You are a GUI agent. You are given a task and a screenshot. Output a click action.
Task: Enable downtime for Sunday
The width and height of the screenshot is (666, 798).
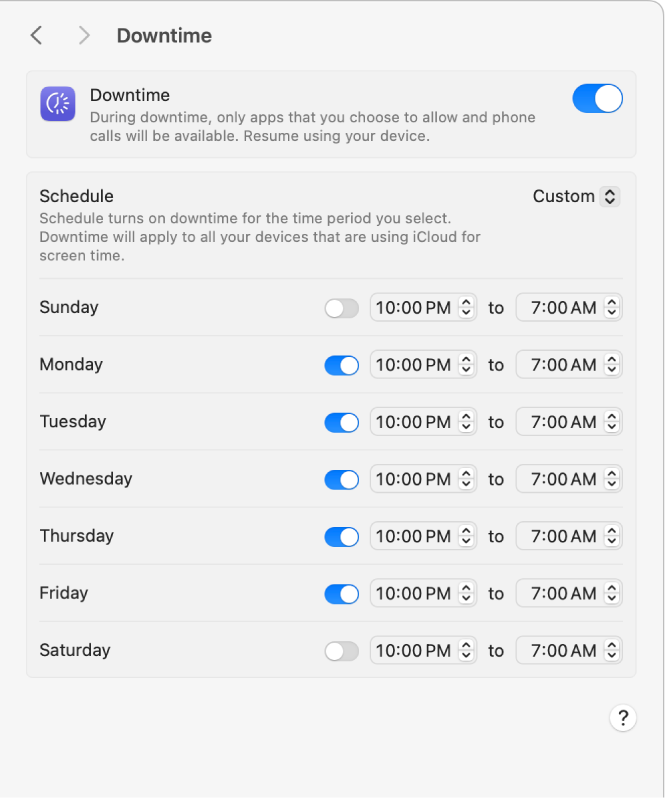[x=341, y=309]
